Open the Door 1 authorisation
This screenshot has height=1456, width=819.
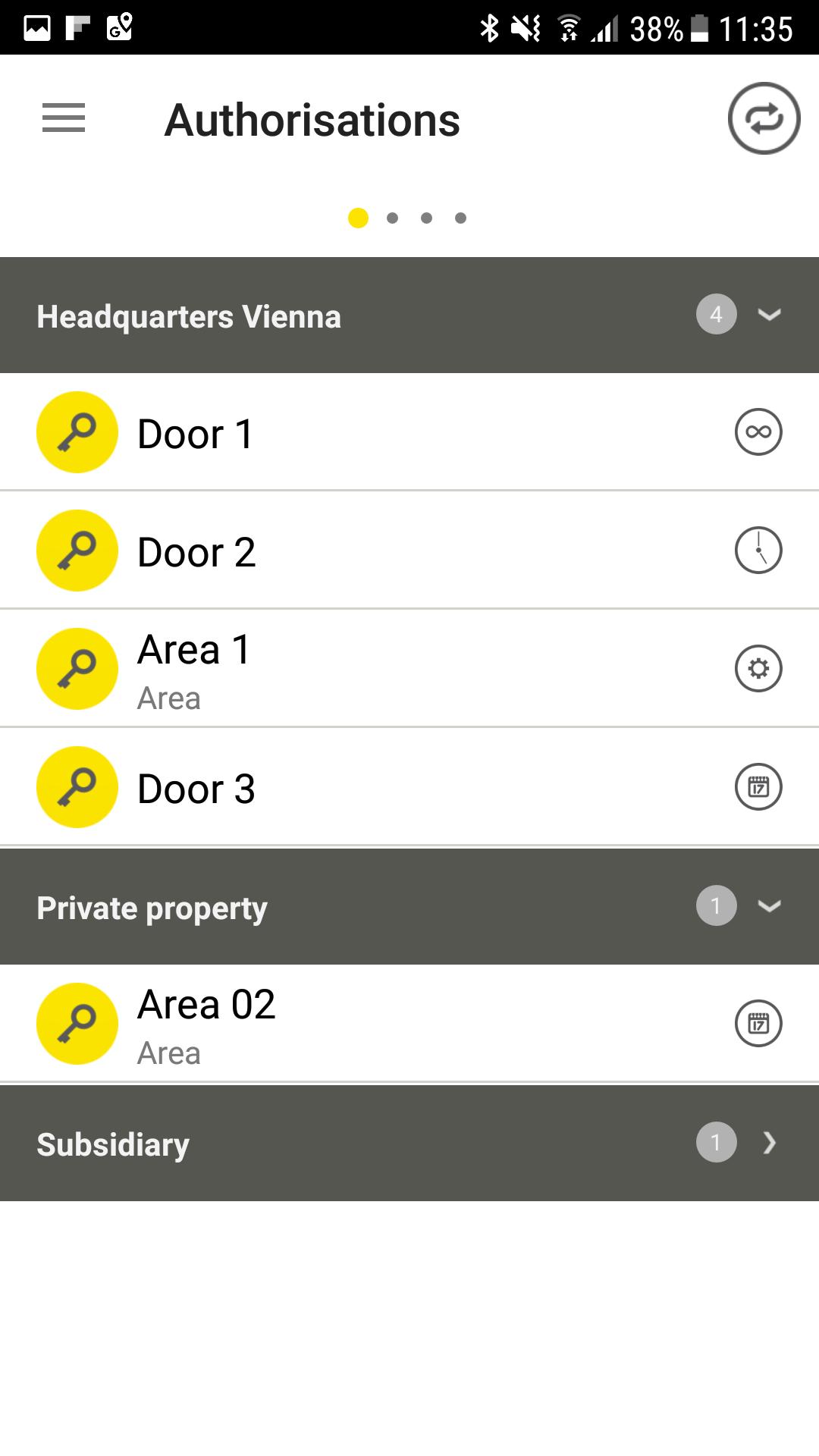pyautogui.click(x=409, y=432)
